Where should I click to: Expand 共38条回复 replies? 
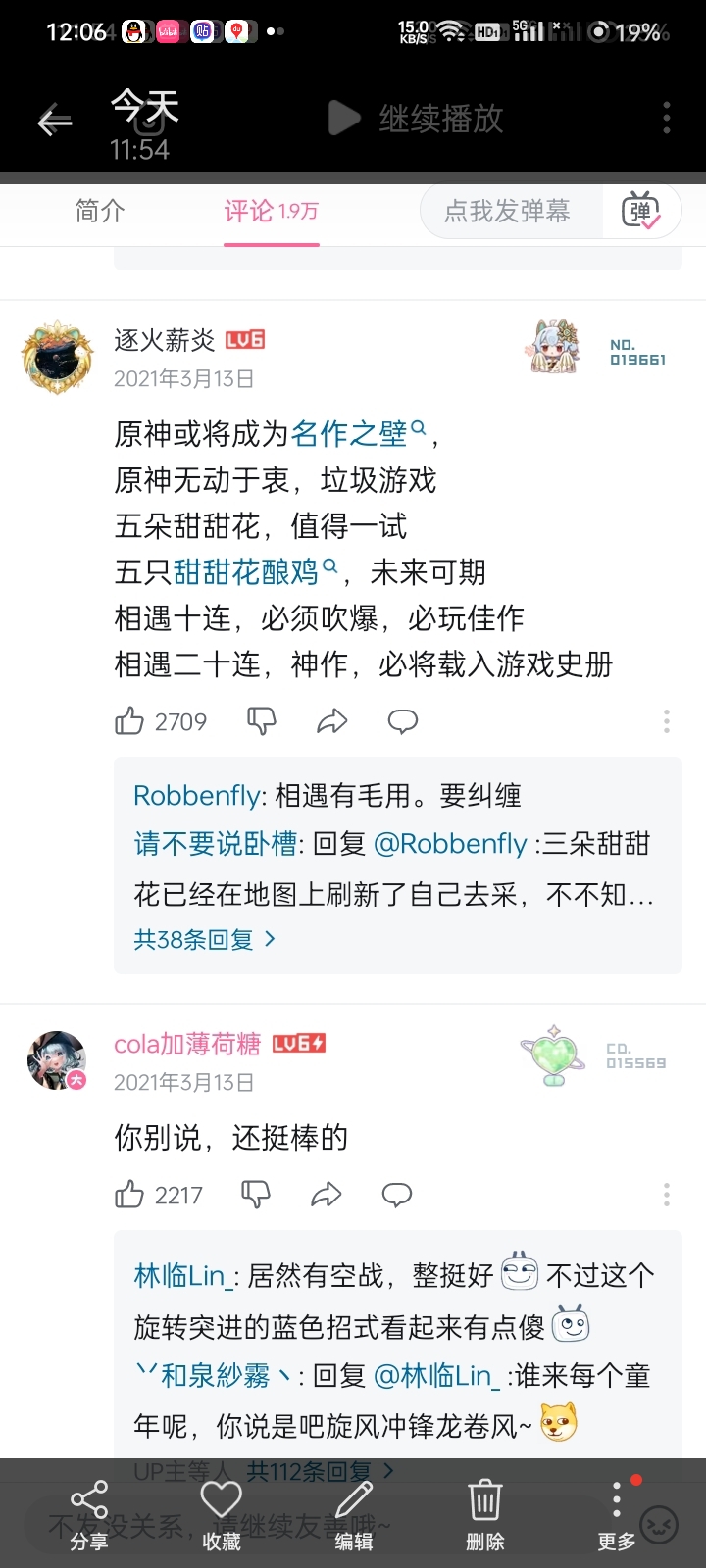204,939
